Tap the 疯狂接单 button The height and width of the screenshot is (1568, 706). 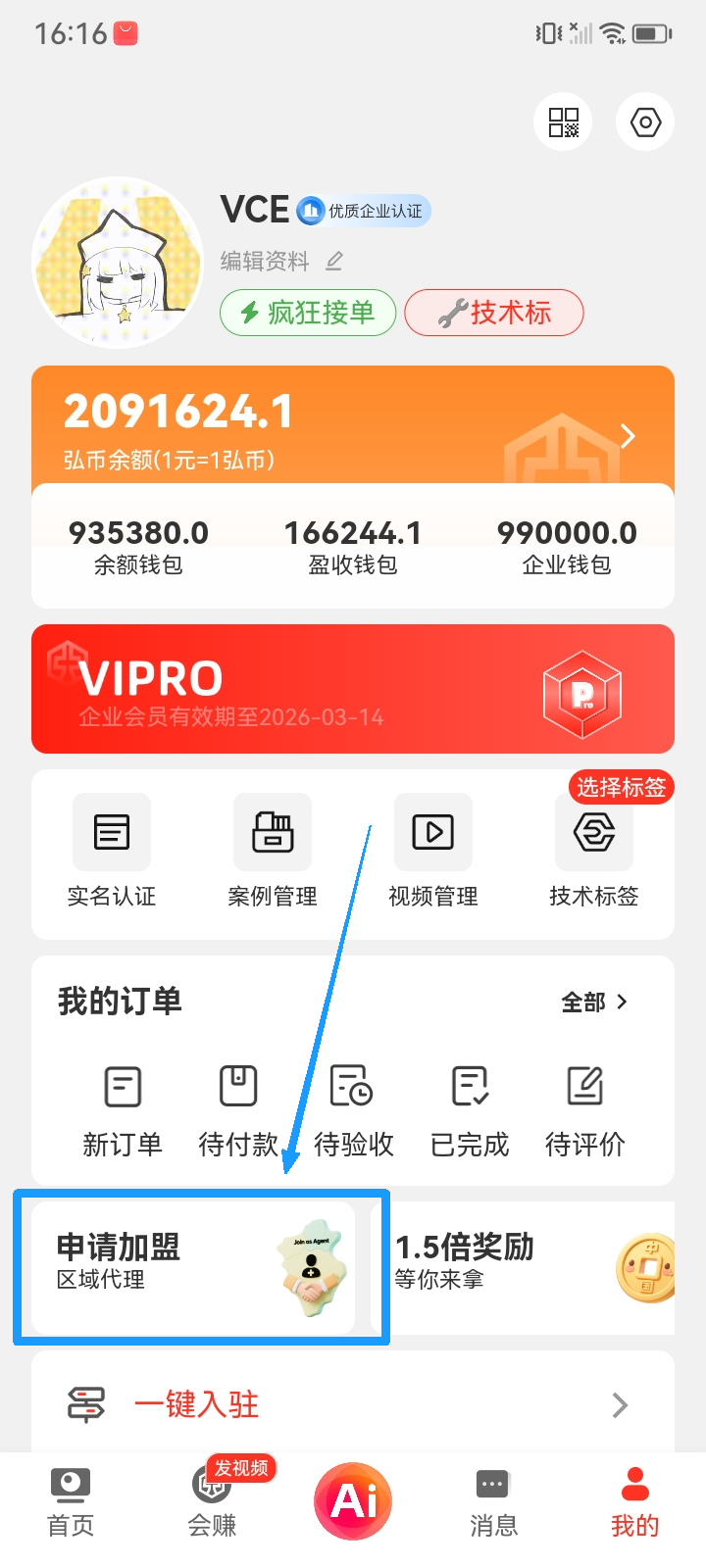pos(308,313)
